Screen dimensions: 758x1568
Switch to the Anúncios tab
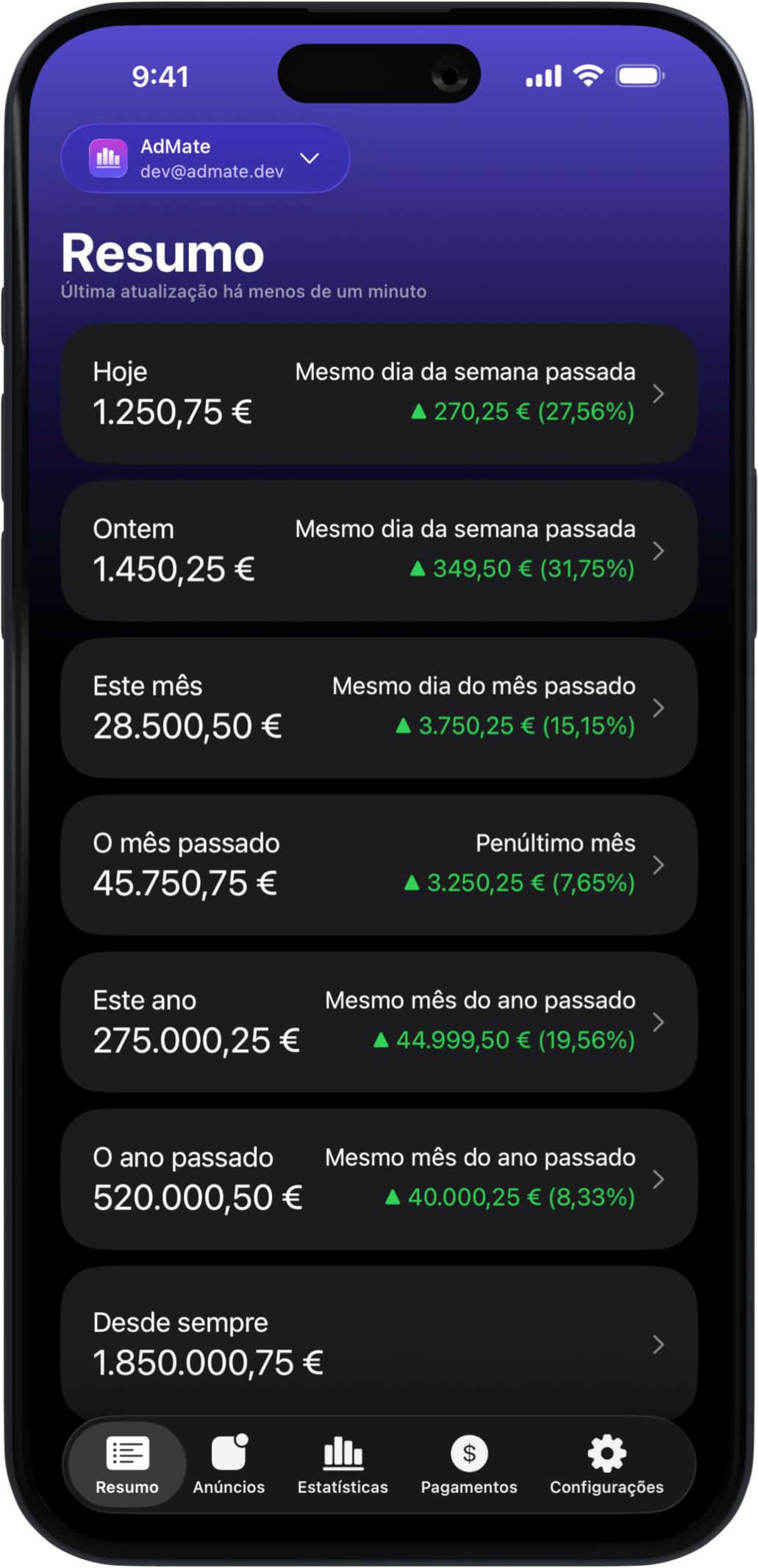pos(229,1466)
